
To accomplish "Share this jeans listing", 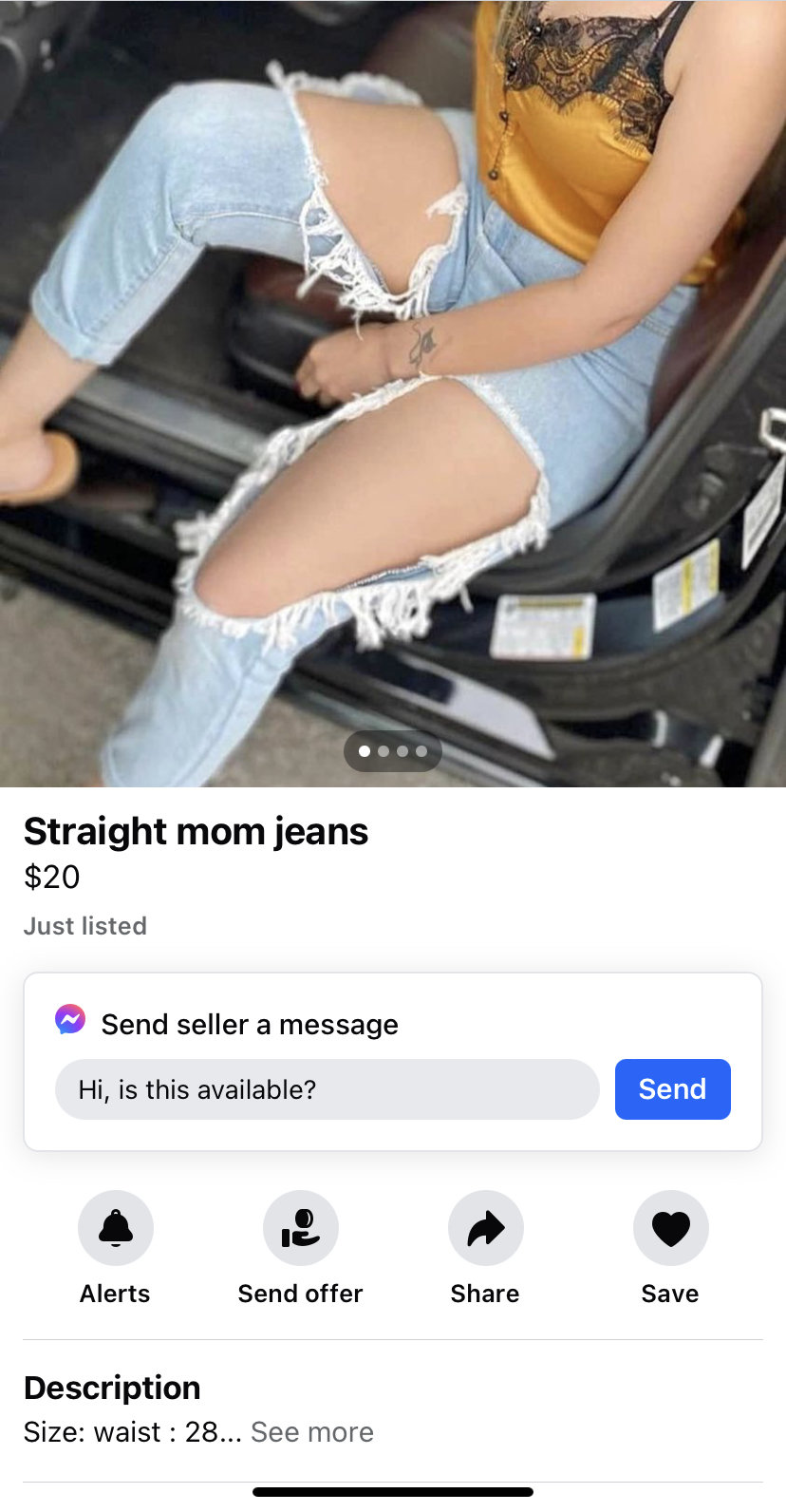I will tap(485, 1228).
